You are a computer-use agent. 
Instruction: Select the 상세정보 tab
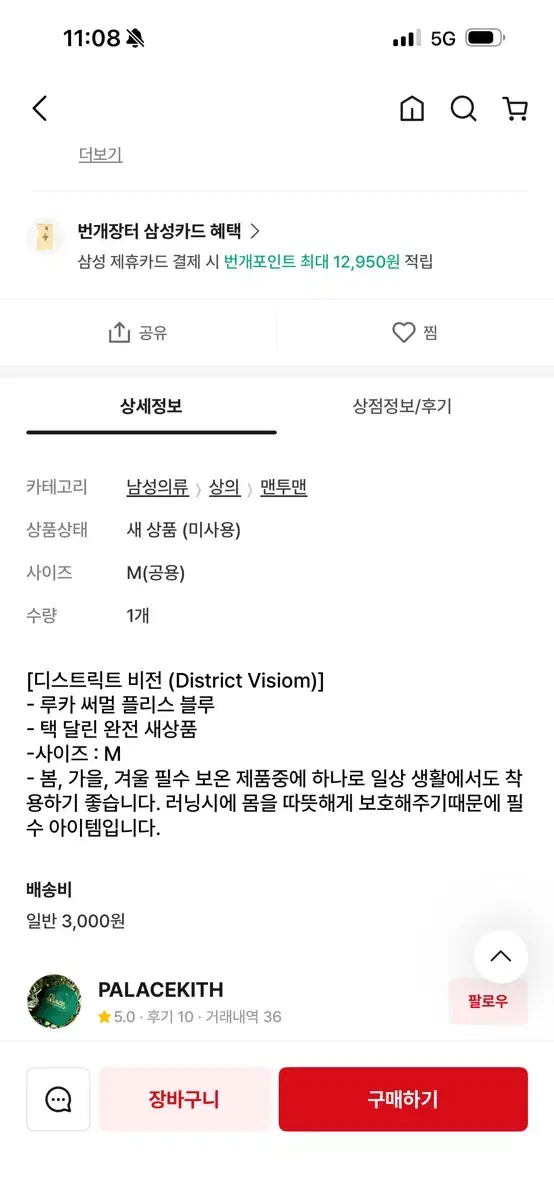pyautogui.click(x=151, y=407)
